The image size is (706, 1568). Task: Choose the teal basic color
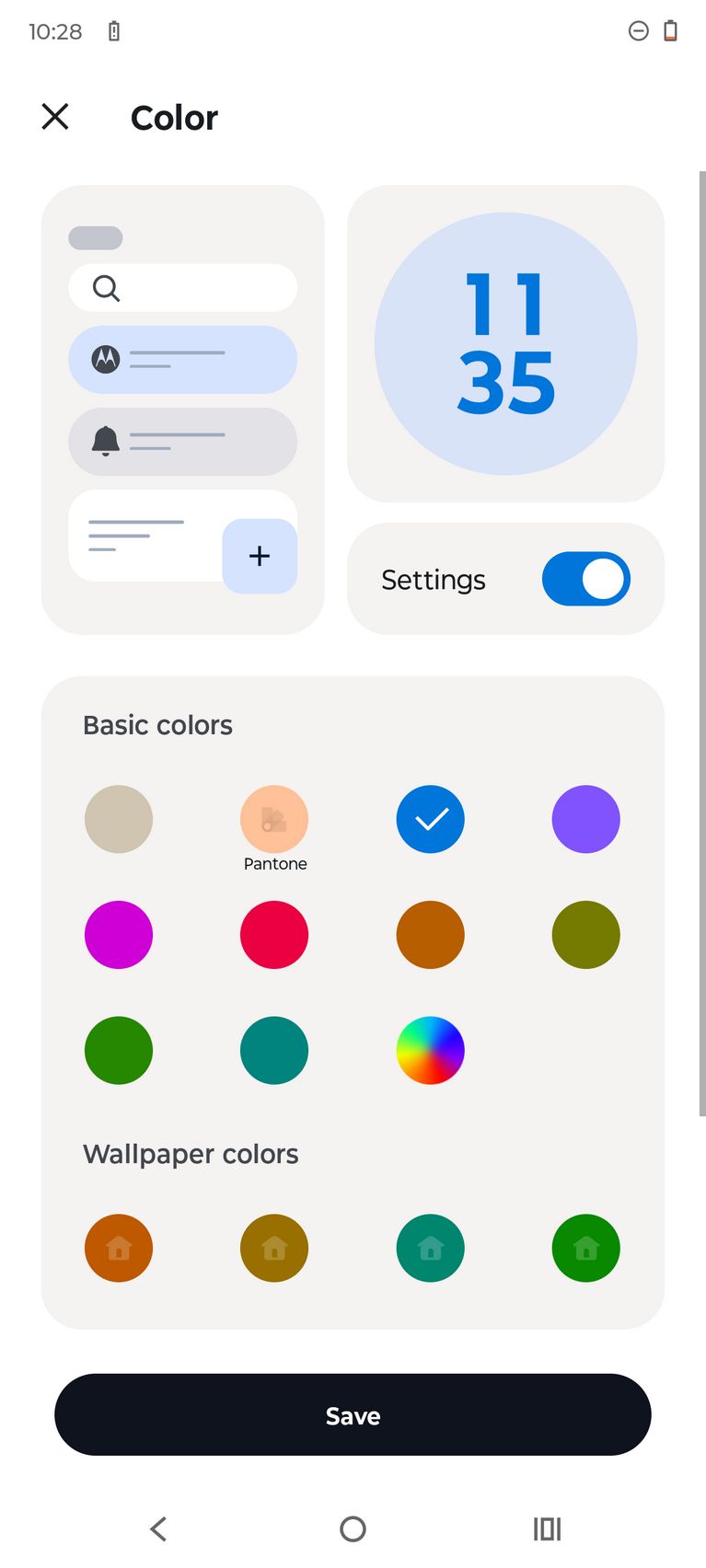click(274, 1050)
